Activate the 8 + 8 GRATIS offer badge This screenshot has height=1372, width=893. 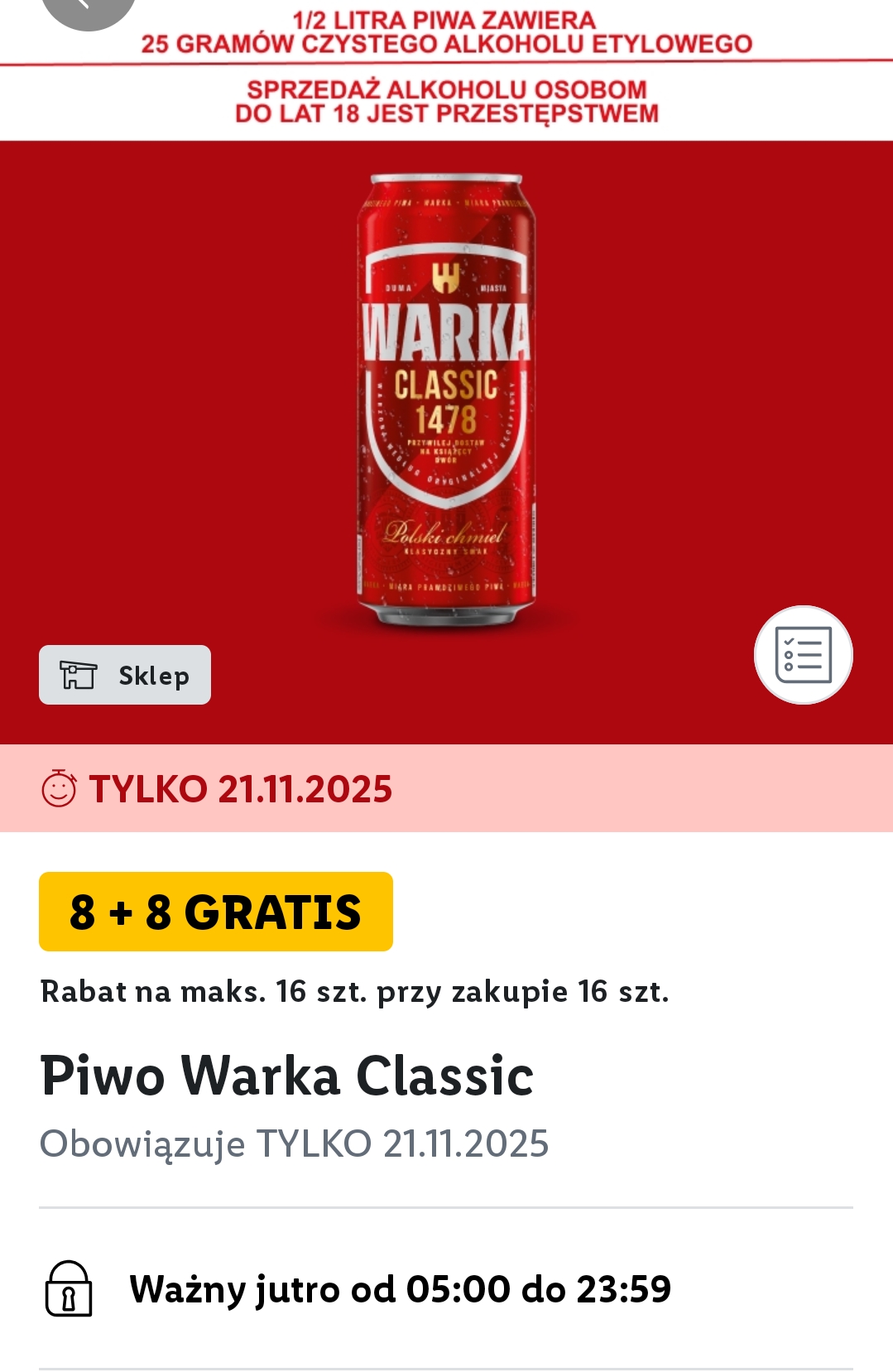215,912
